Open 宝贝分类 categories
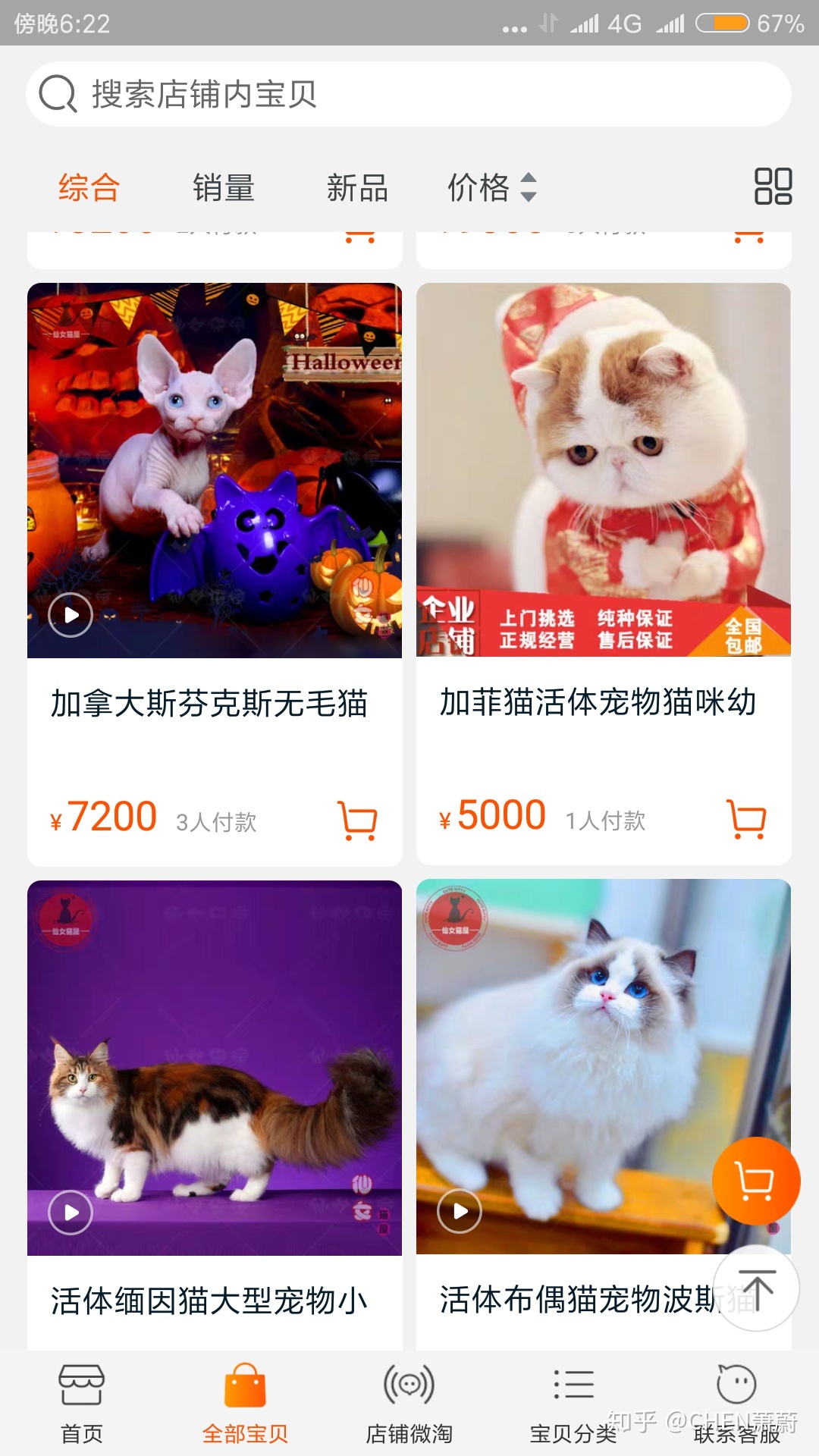 point(573,1404)
